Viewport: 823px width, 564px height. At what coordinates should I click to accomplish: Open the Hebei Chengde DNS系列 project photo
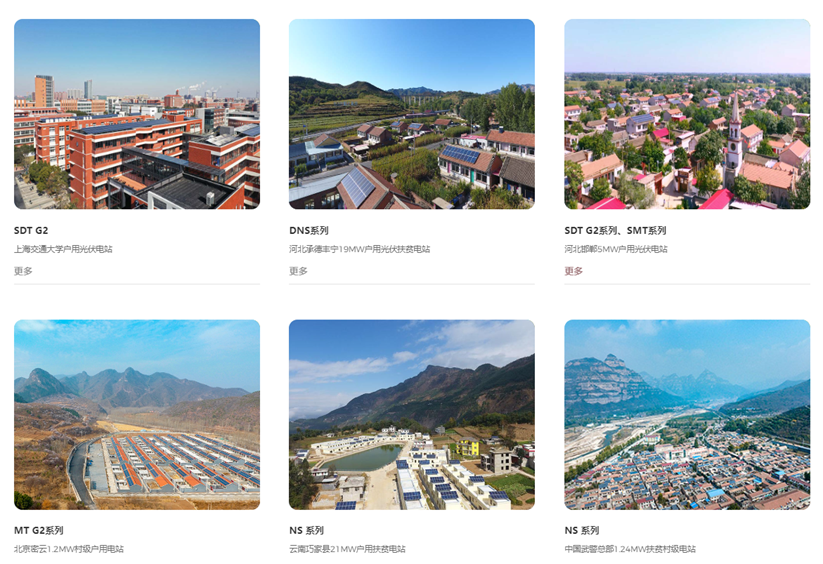(x=411, y=114)
